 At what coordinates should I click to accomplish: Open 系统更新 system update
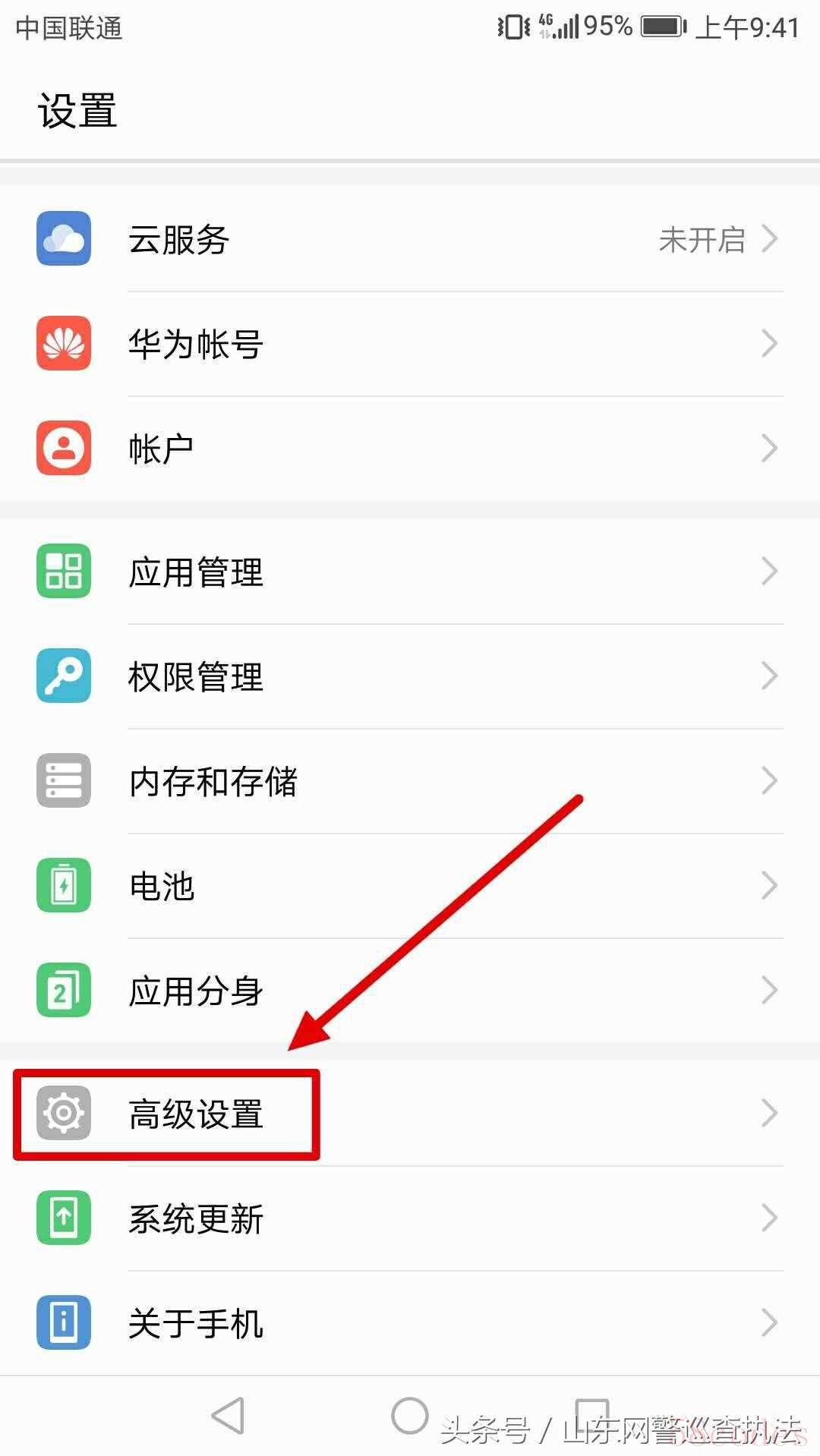coord(410,1218)
